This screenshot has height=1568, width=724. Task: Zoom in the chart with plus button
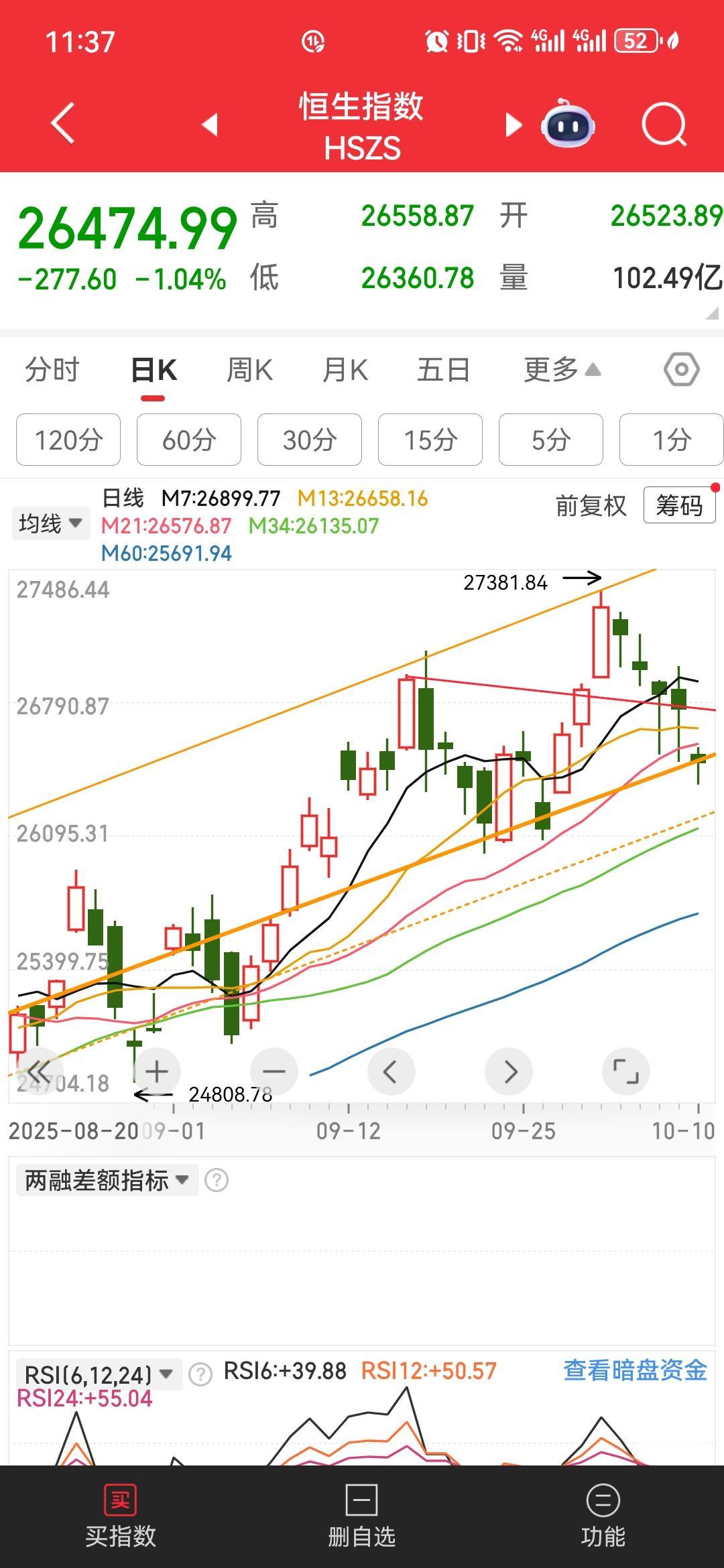click(x=157, y=1071)
